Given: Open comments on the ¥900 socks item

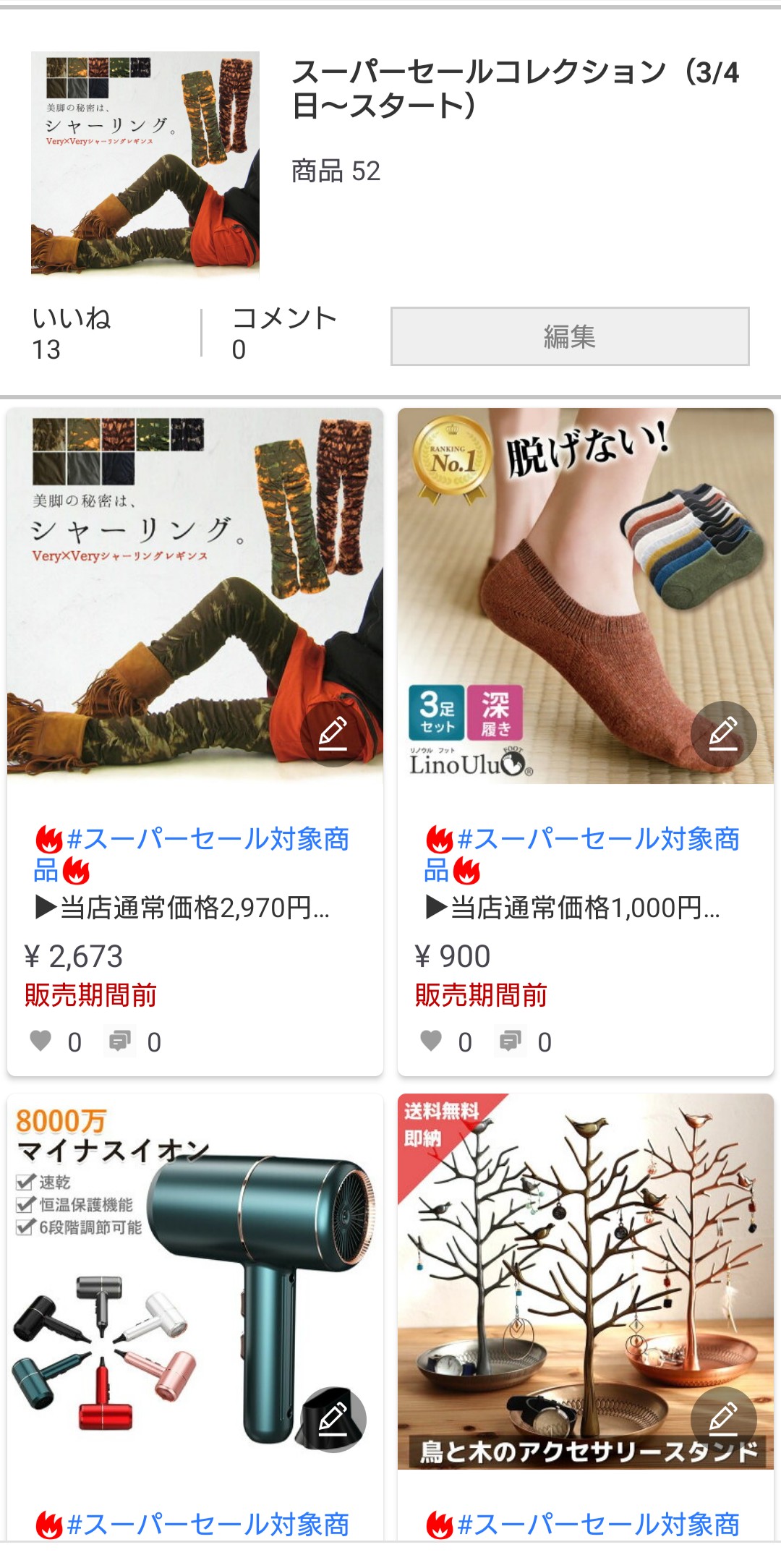Looking at the screenshot, I should (511, 1041).
